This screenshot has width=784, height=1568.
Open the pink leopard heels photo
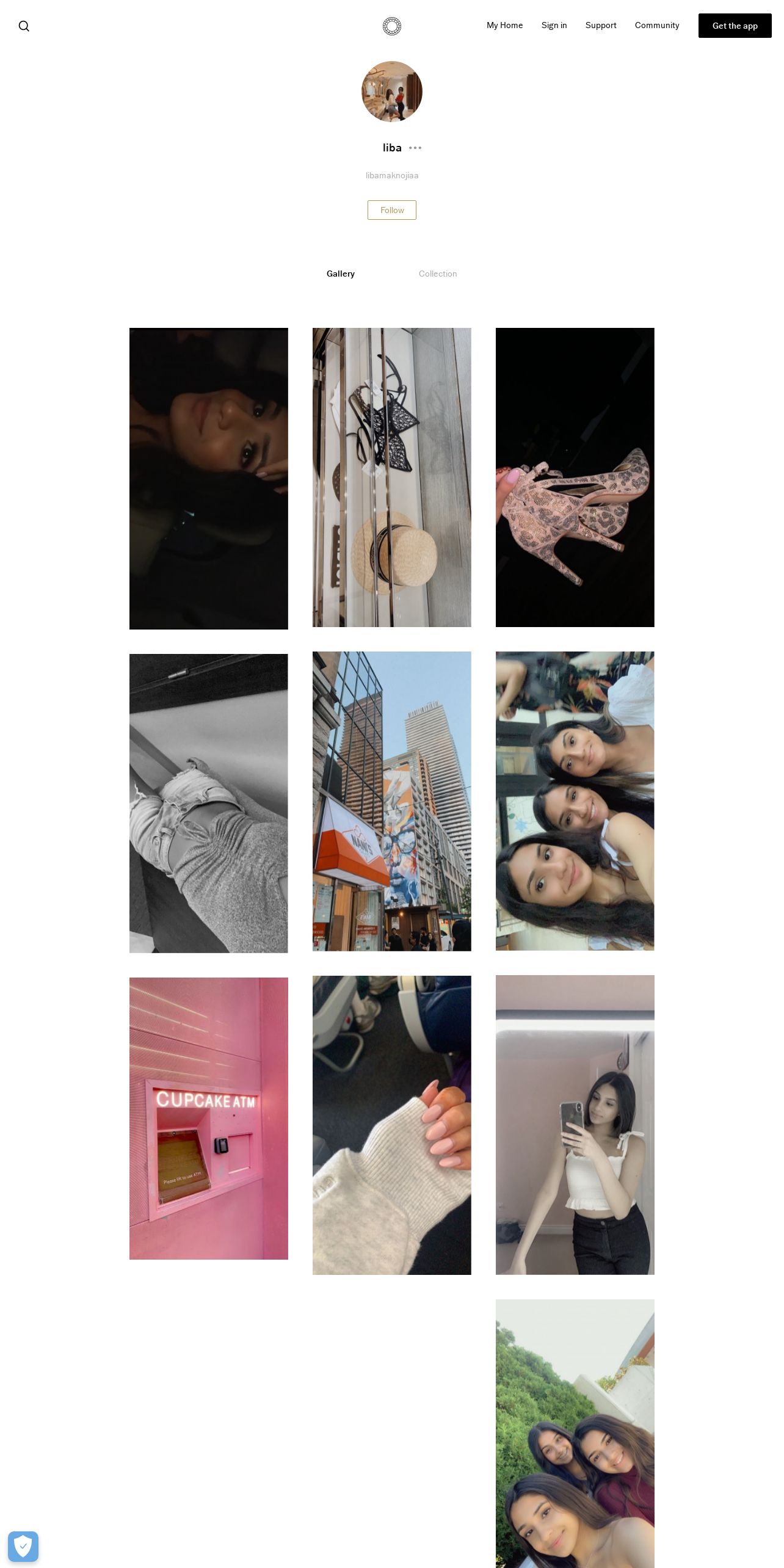pos(575,477)
